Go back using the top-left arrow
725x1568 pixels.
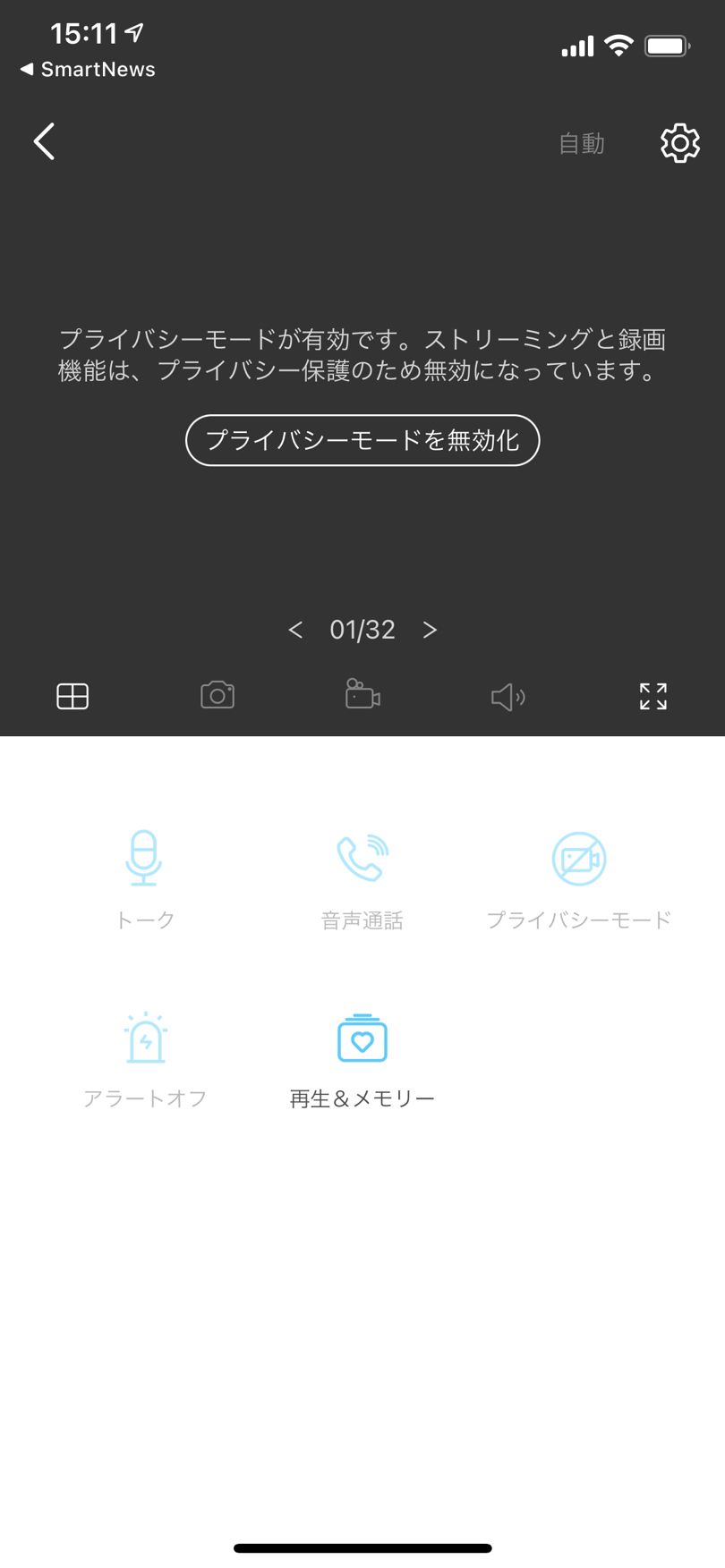pyautogui.click(x=44, y=141)
